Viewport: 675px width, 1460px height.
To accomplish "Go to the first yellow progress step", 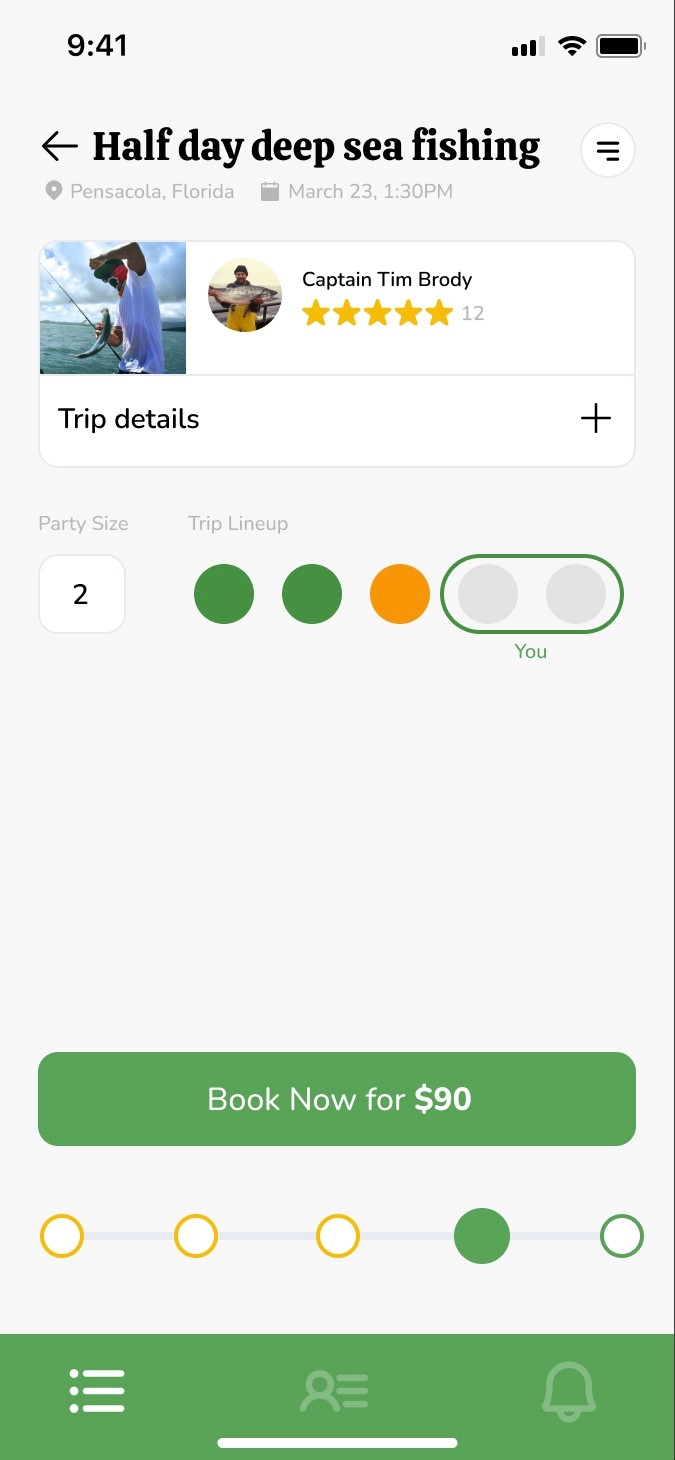I will click(62, 1237).
